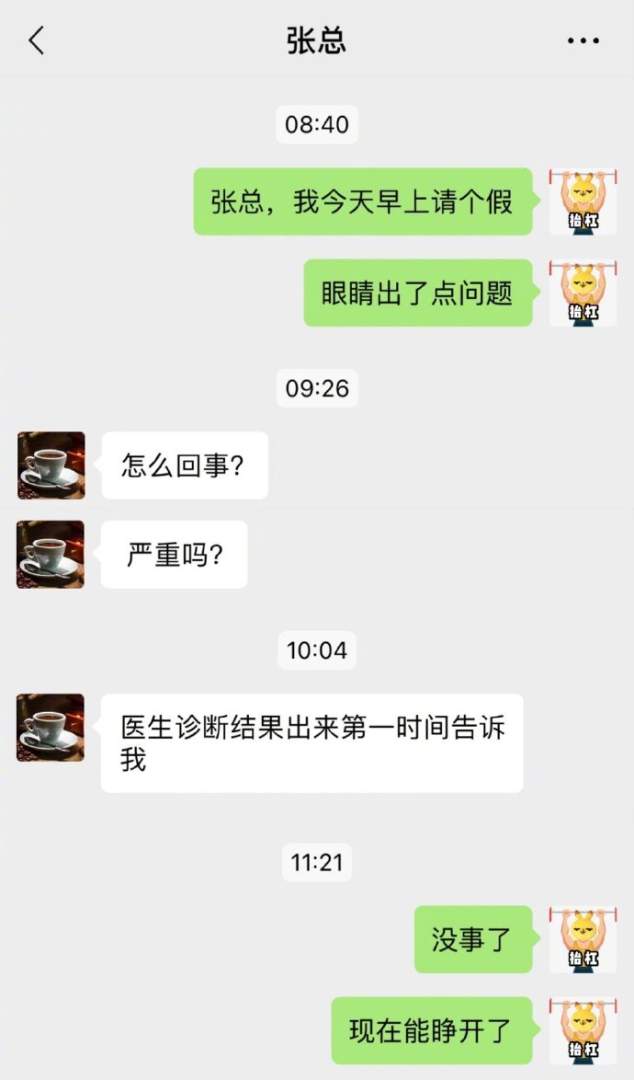Go back from the chat with 张总
Viewport: 634px width, 1080px height.
(x=37, y=41)
